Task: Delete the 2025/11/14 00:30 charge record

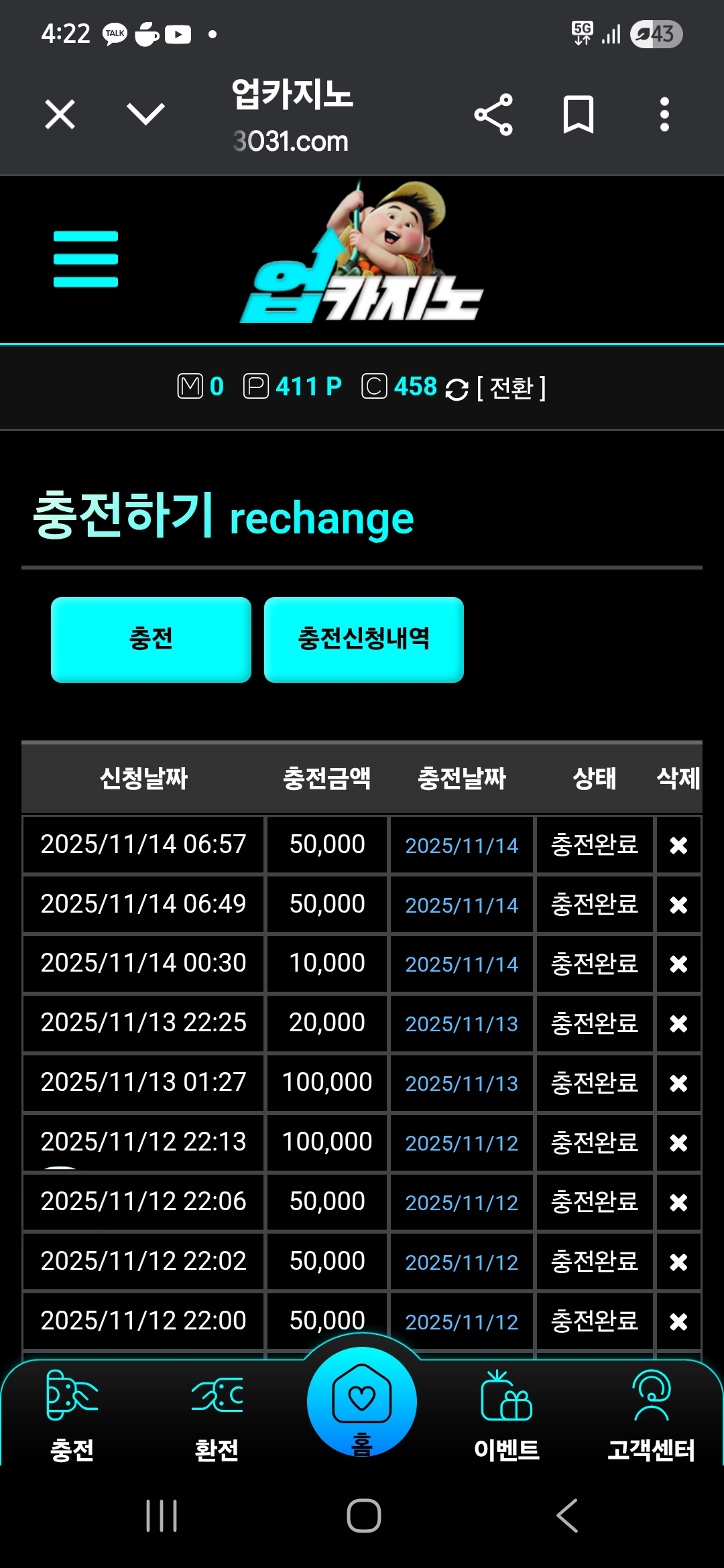Action: click(x=678, y=964)
